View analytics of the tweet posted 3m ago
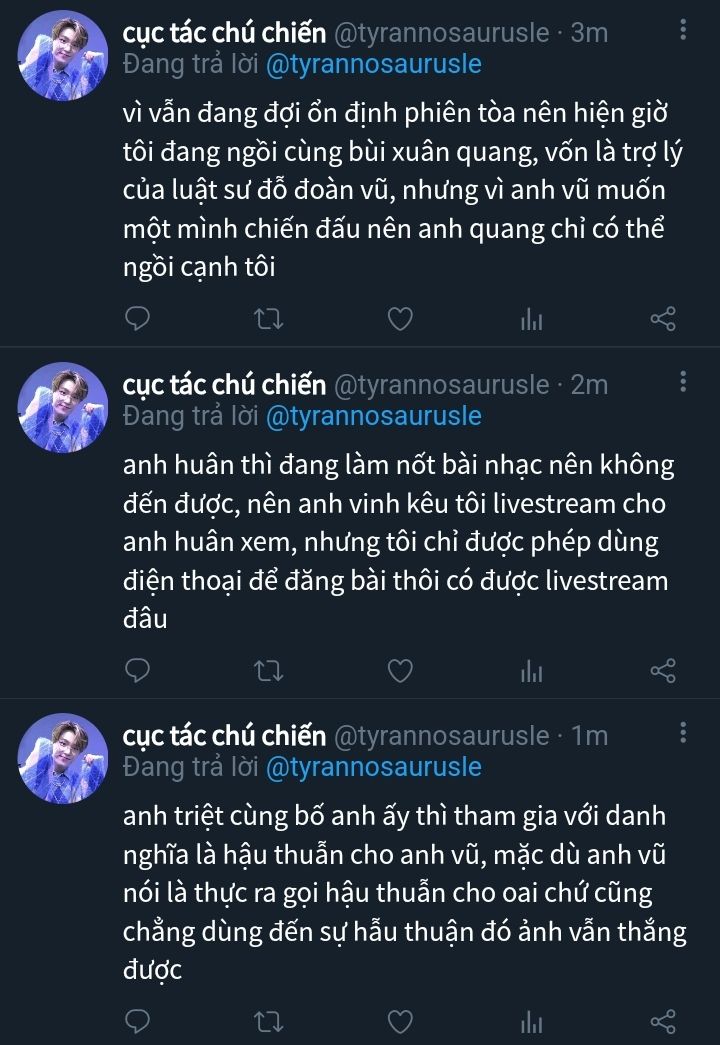The width and height of the screenshot is (720, 1045). pos(531,319)
